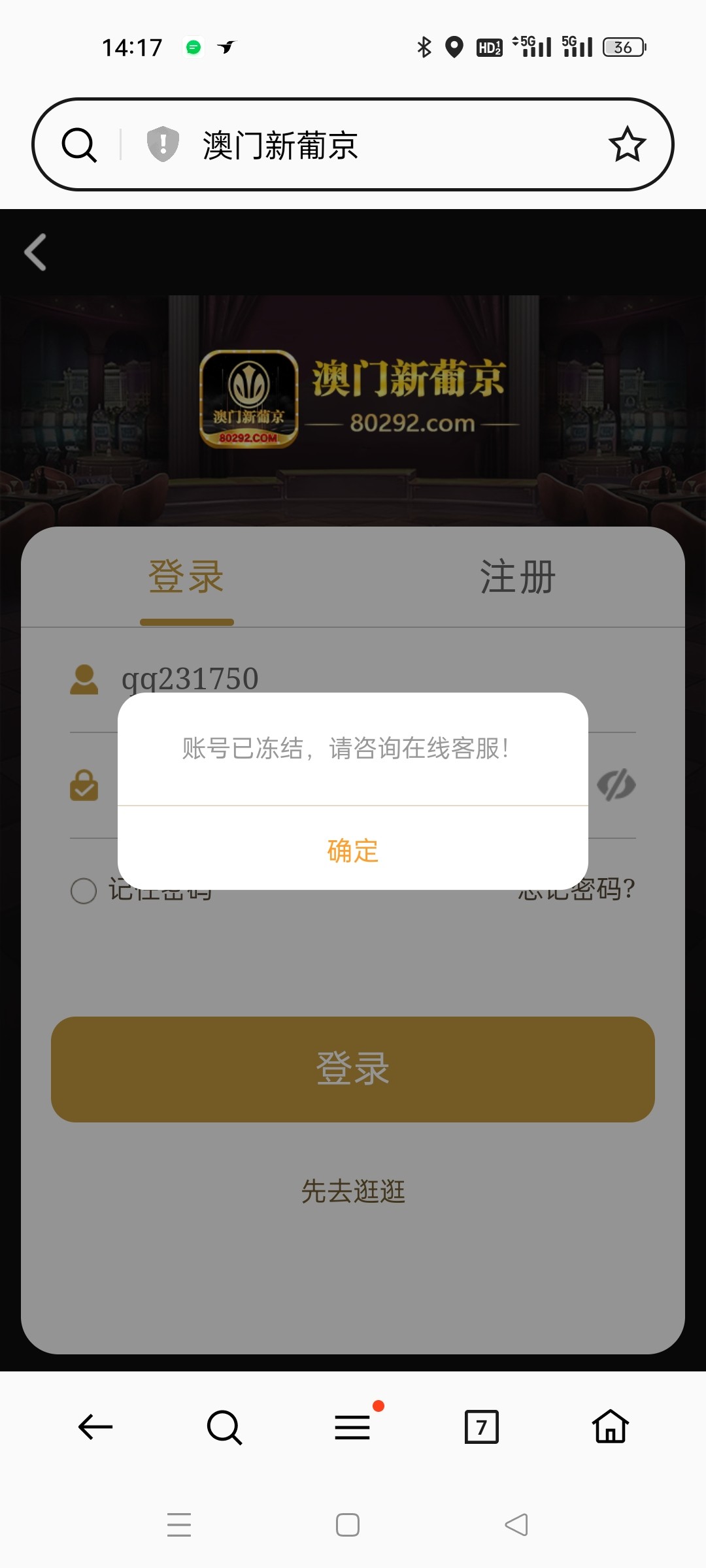
Task: Tap the site security shield icon
Action: pos(163,144)
